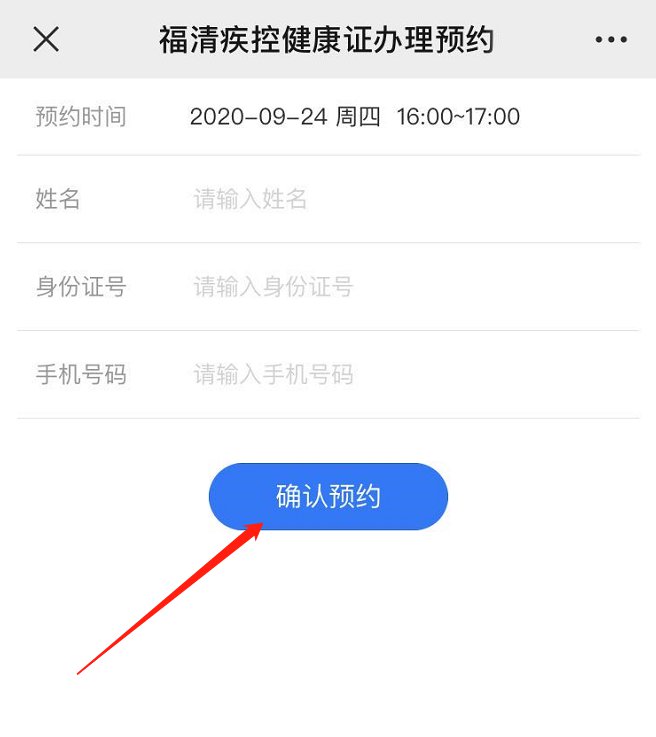This screenshot has height=737, width=656.
Task: Focus the 姓名 input field
Action: click(400, 199)
